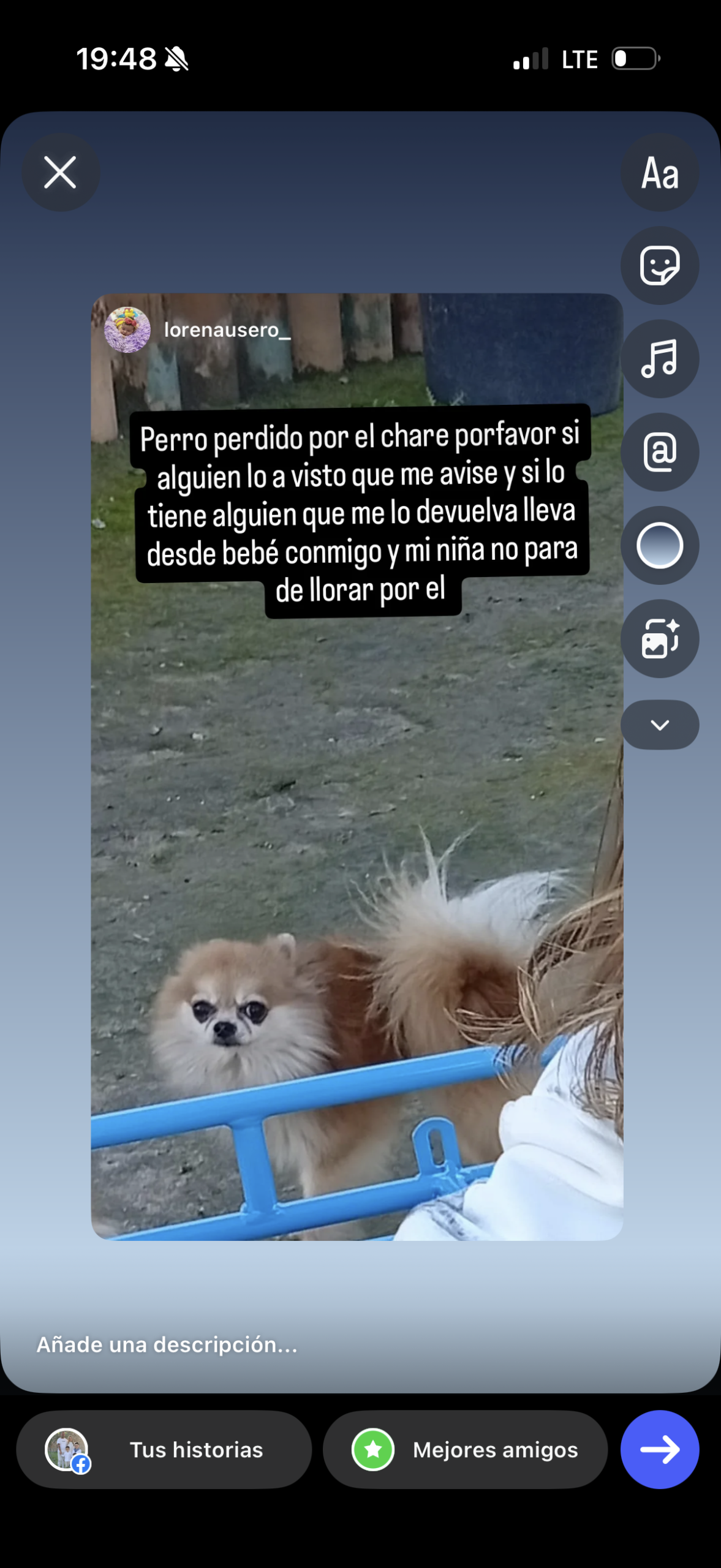Add music to the story
This screenshot has height=1568, width=721.
click(659, 359)
